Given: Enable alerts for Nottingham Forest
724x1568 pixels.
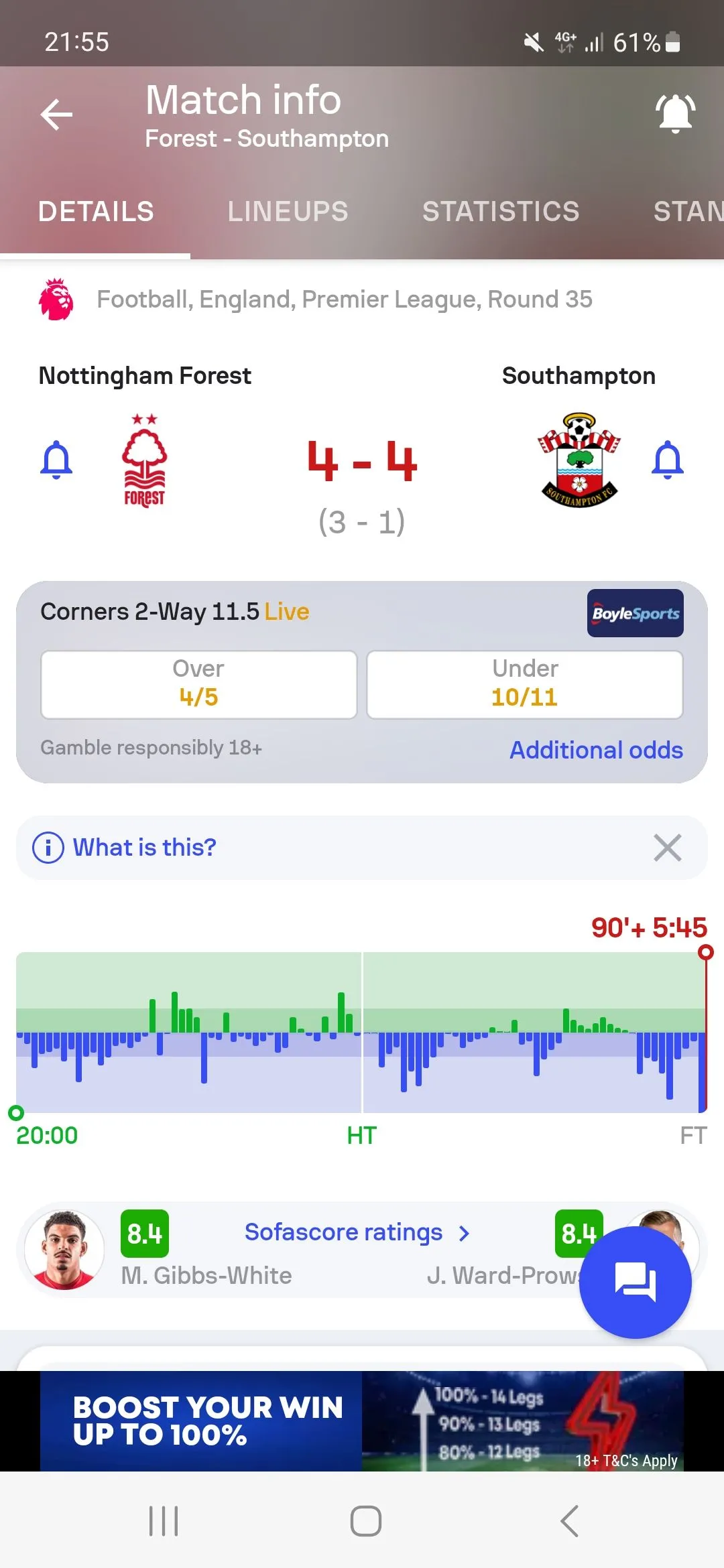Looking at the screenshot, I should point(56,460).
